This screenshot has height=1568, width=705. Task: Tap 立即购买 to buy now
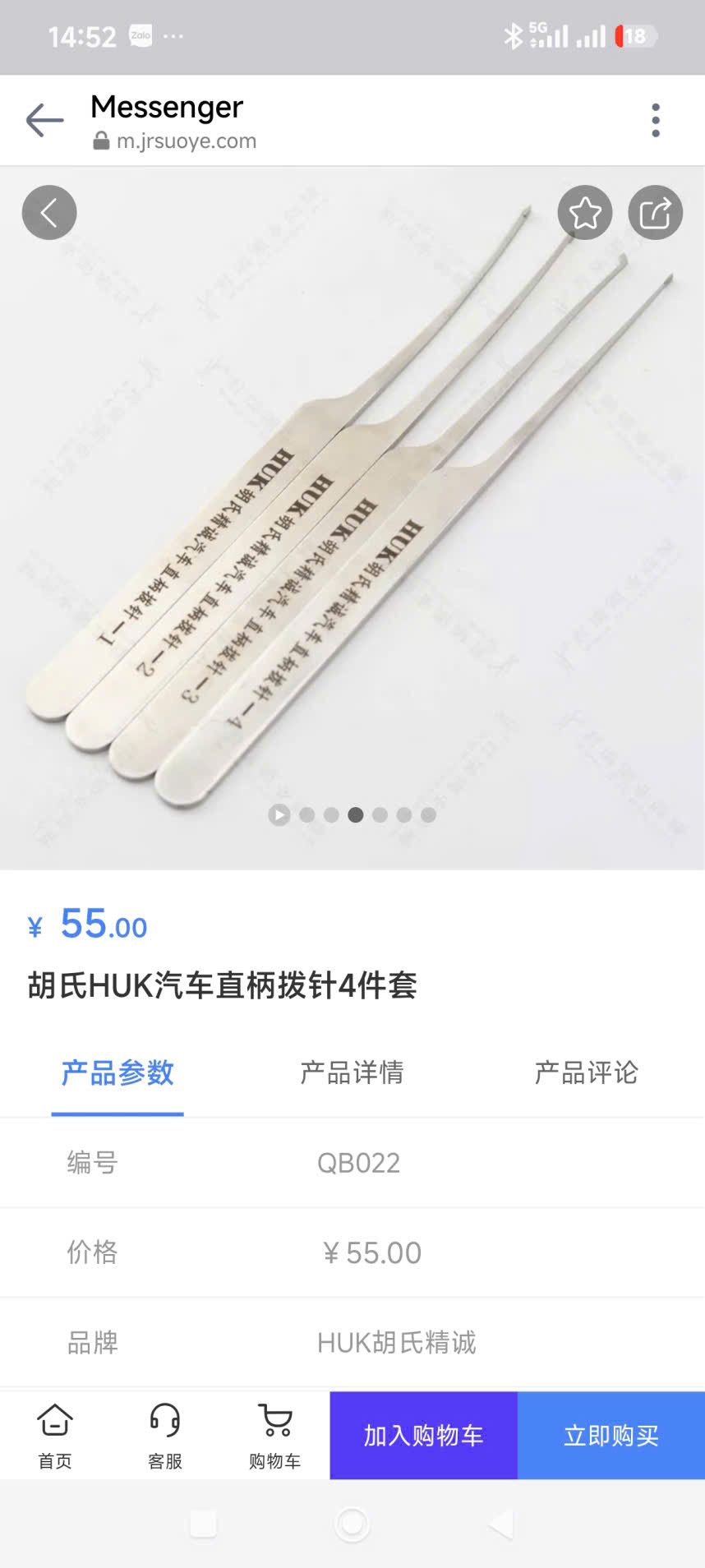click(x=611, y=1436)
